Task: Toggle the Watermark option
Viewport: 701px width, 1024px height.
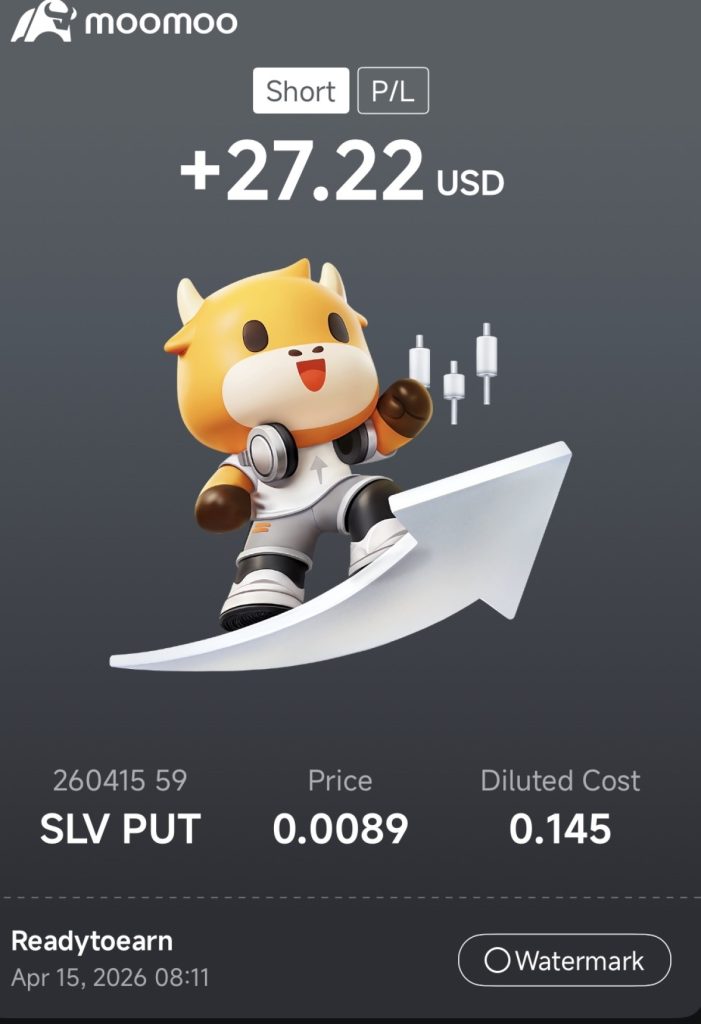Action: [564, 961]
